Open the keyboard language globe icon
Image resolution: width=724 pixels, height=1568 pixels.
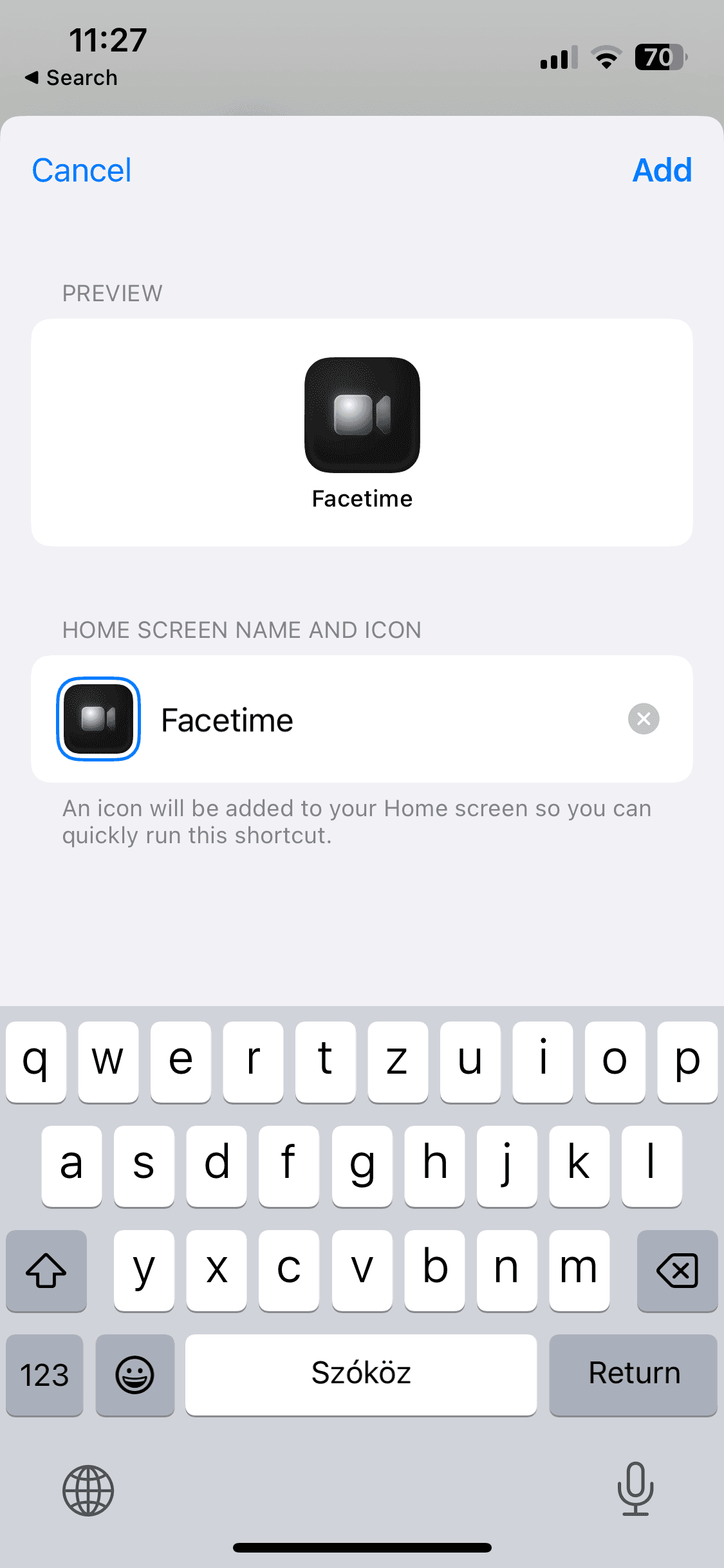point(88,1491)
